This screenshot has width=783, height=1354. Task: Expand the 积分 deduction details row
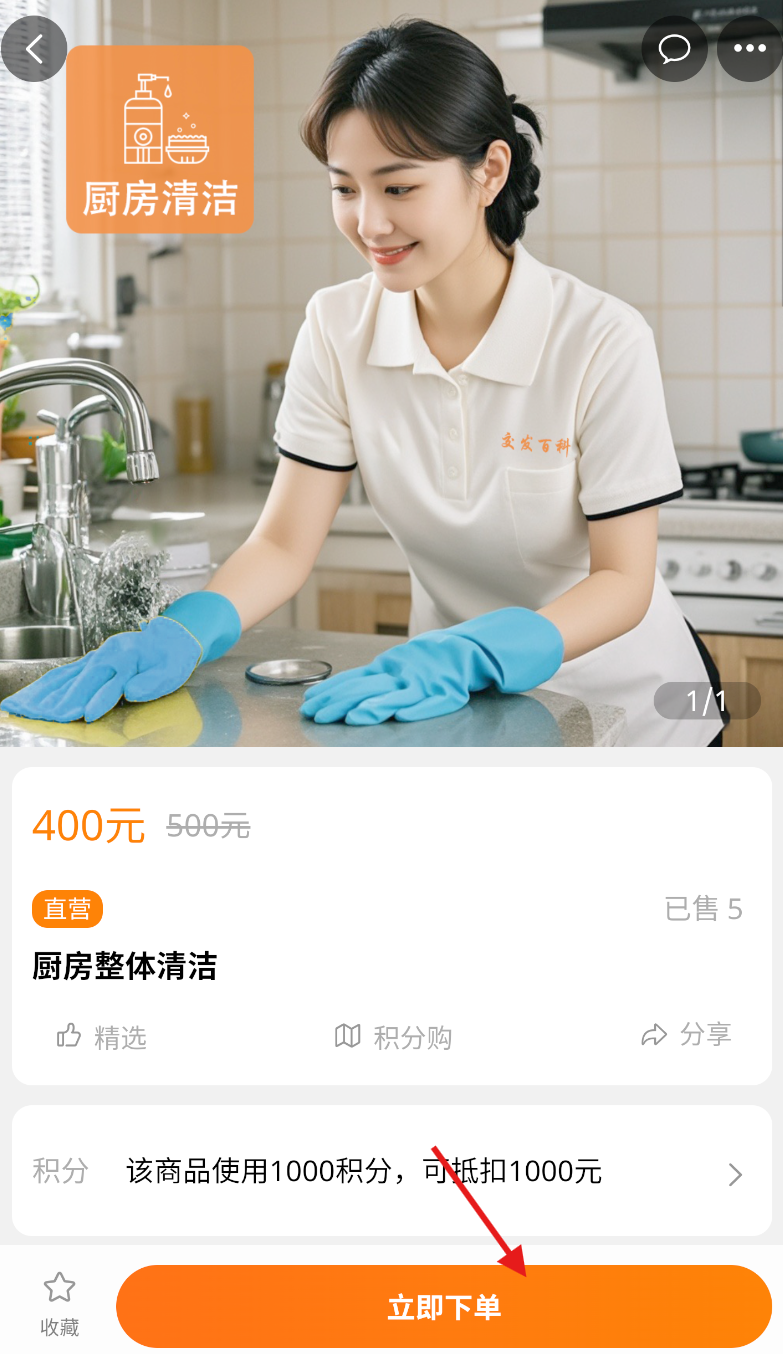pos(390,1172)
